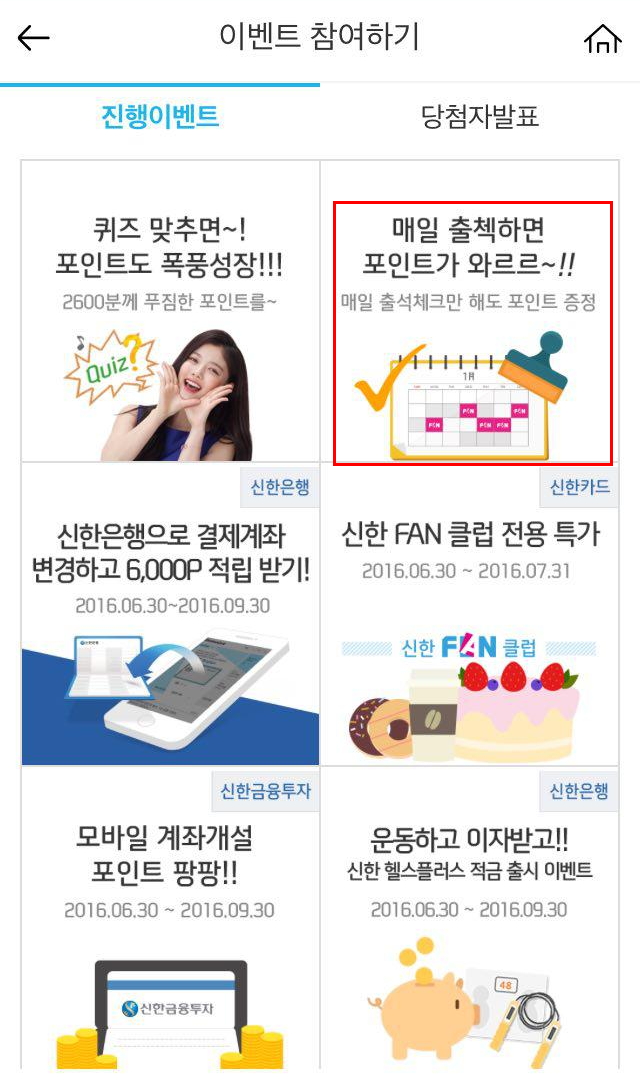Open the 퀴즈 맞추면 point event card
Viewport: 640px width, 1089px height.
click(170, 312)
